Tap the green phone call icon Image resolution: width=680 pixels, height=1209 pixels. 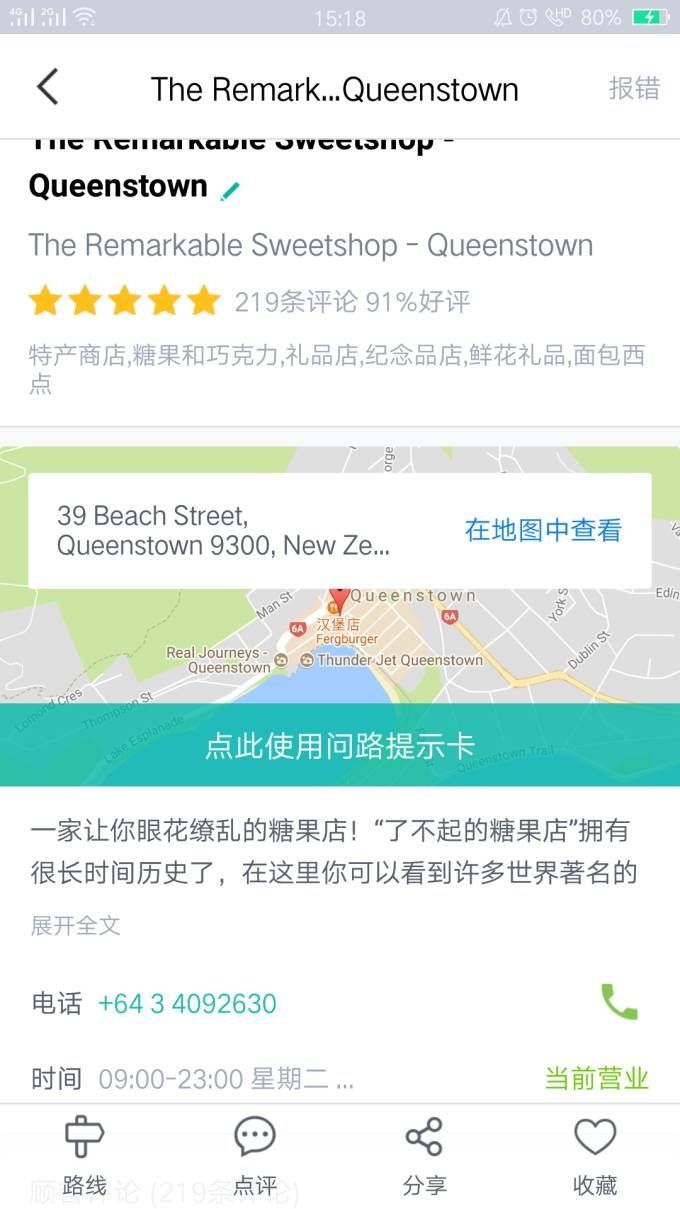pyautogui.click(x=619, y=1002)
